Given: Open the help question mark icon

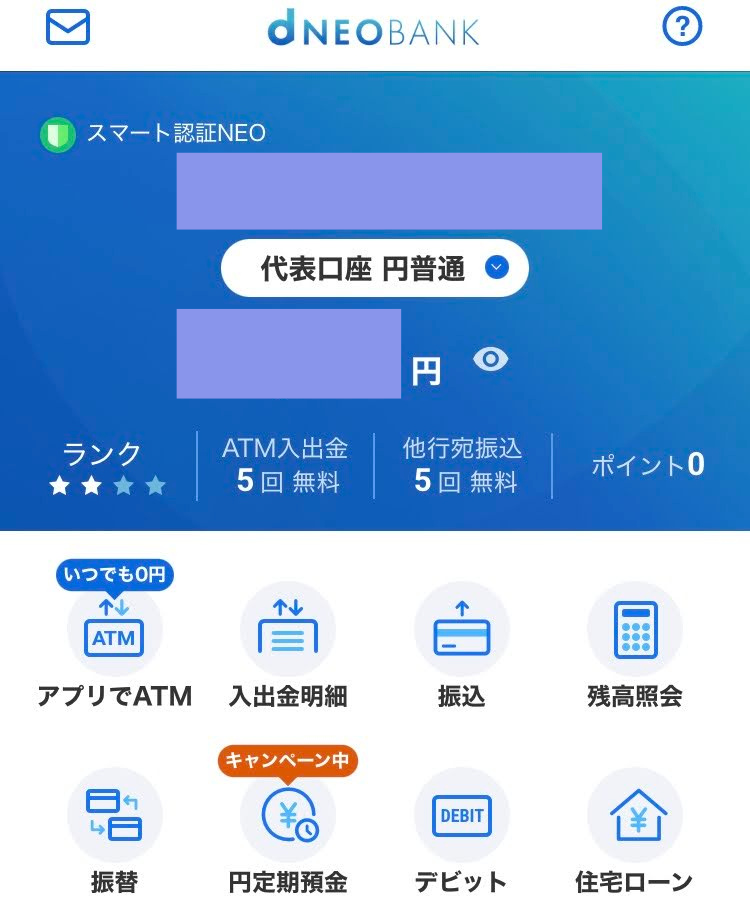Looking at the screenshot, I should pyautogui.click(x=683, y=27).
